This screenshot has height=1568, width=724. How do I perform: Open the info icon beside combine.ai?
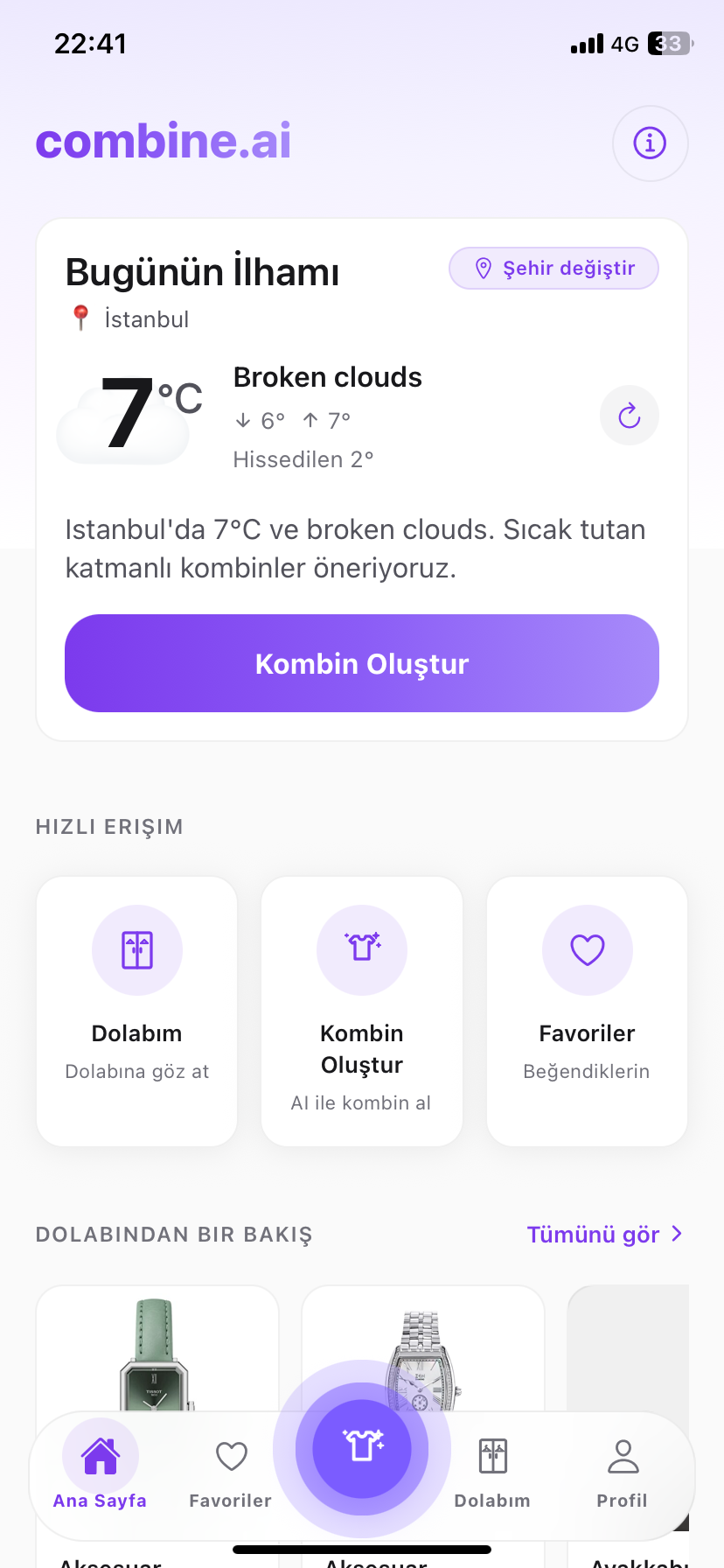click(650, 143)
